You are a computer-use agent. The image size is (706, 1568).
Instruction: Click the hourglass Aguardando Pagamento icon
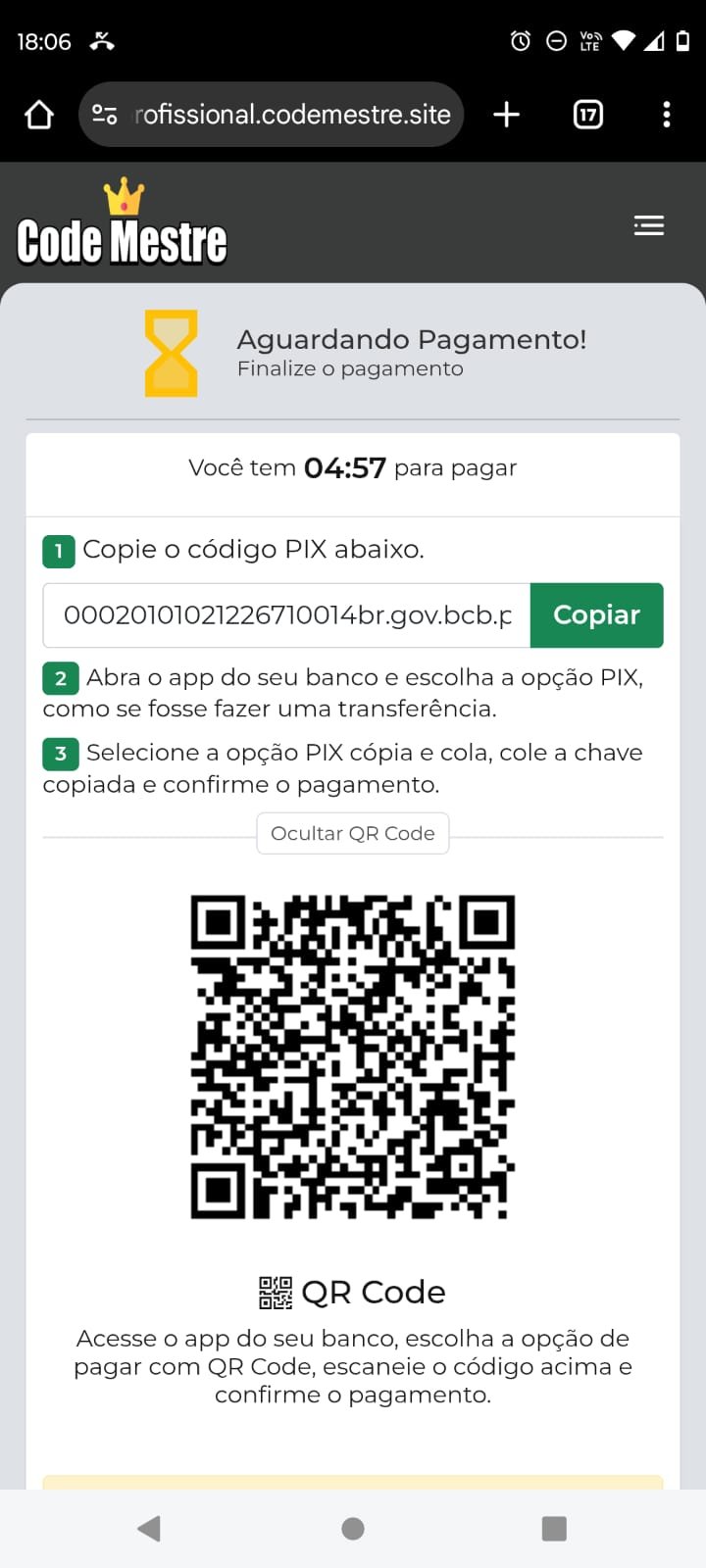click(171, 353)
